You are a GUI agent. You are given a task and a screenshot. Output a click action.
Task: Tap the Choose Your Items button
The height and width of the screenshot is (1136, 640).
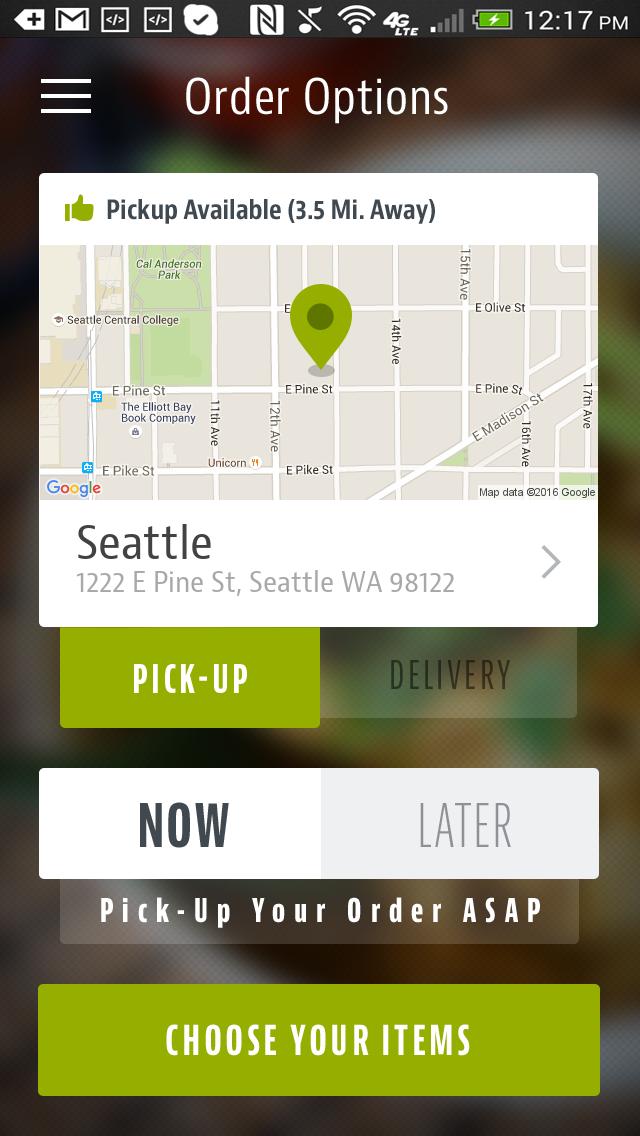point(319,1039)
